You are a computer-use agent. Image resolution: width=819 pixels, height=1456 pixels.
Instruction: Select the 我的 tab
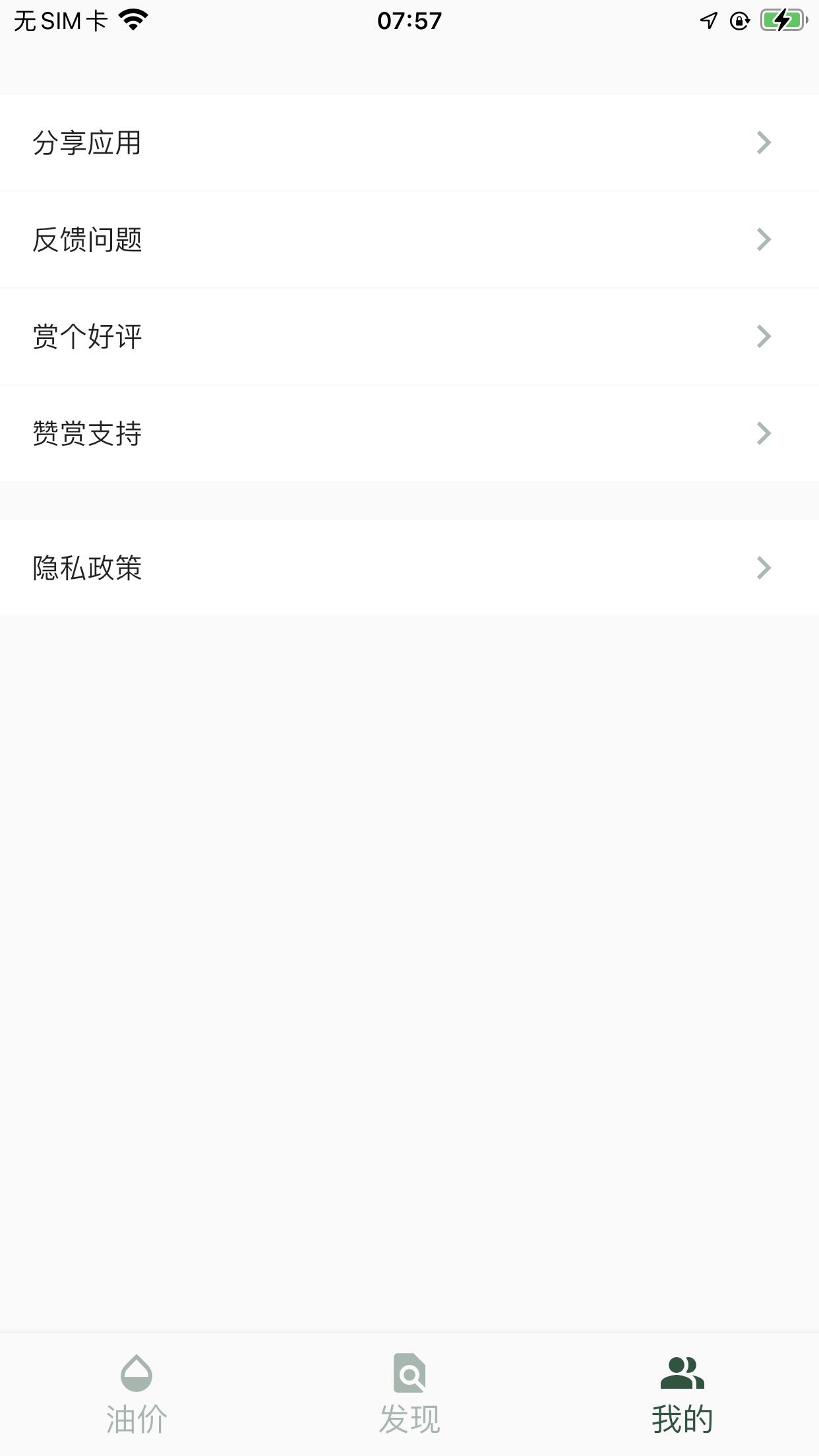pyautogui.click(x=682, y=1394)
